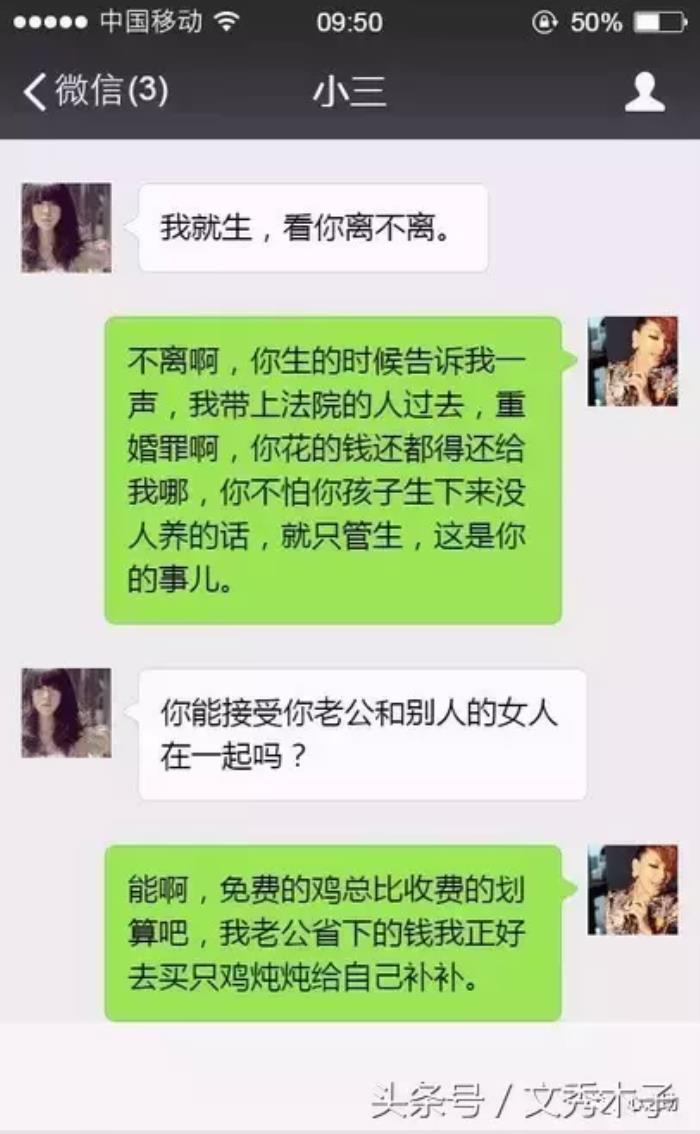This screenshot has width=700, height=1134.
Task: Tap the avatar beside 你能接受你老公和别人的女人在一起吗？
Action: [66, 712]
